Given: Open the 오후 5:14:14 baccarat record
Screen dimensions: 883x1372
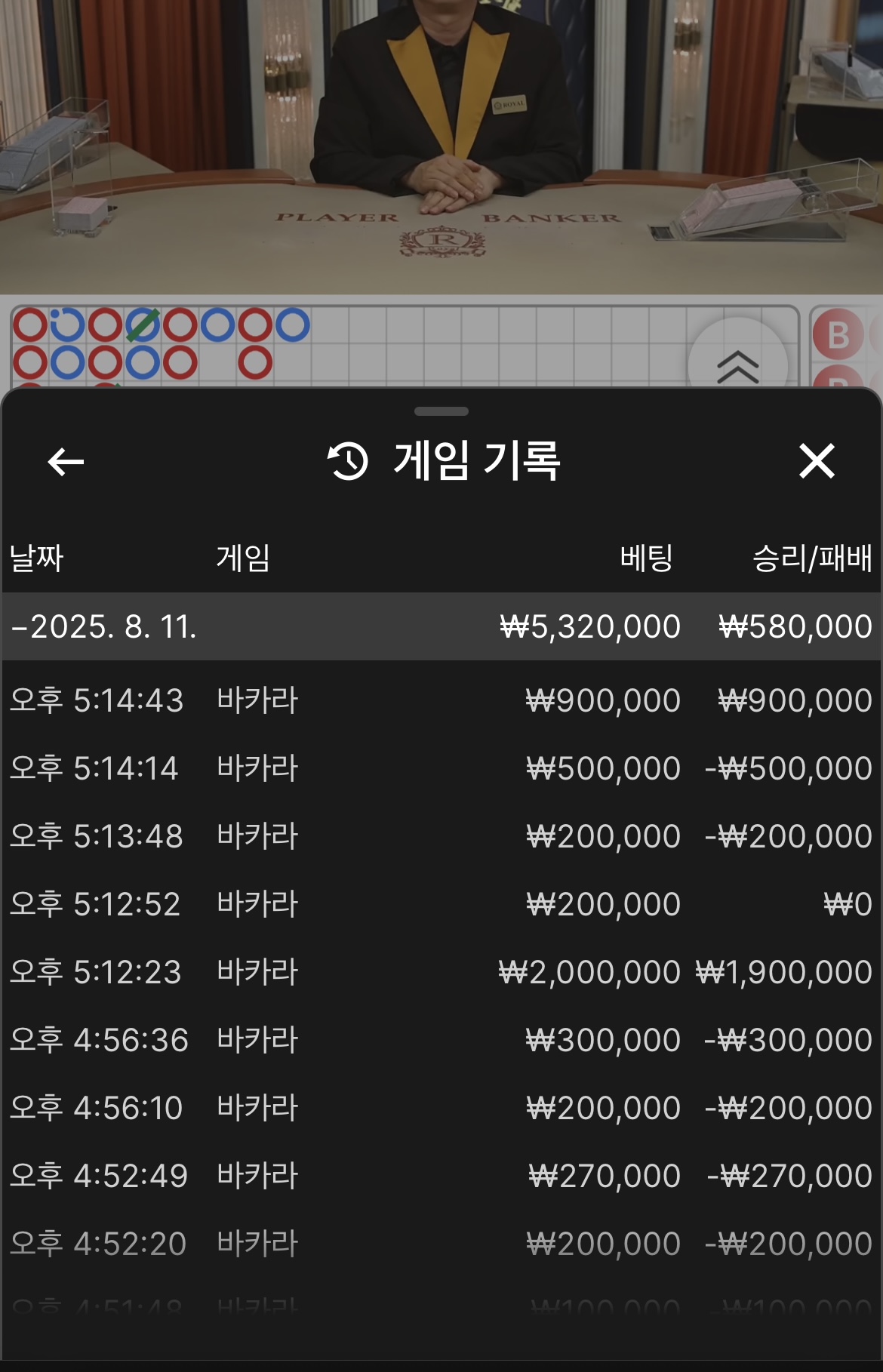Looking at the screenshot, I should pos(441,768).
